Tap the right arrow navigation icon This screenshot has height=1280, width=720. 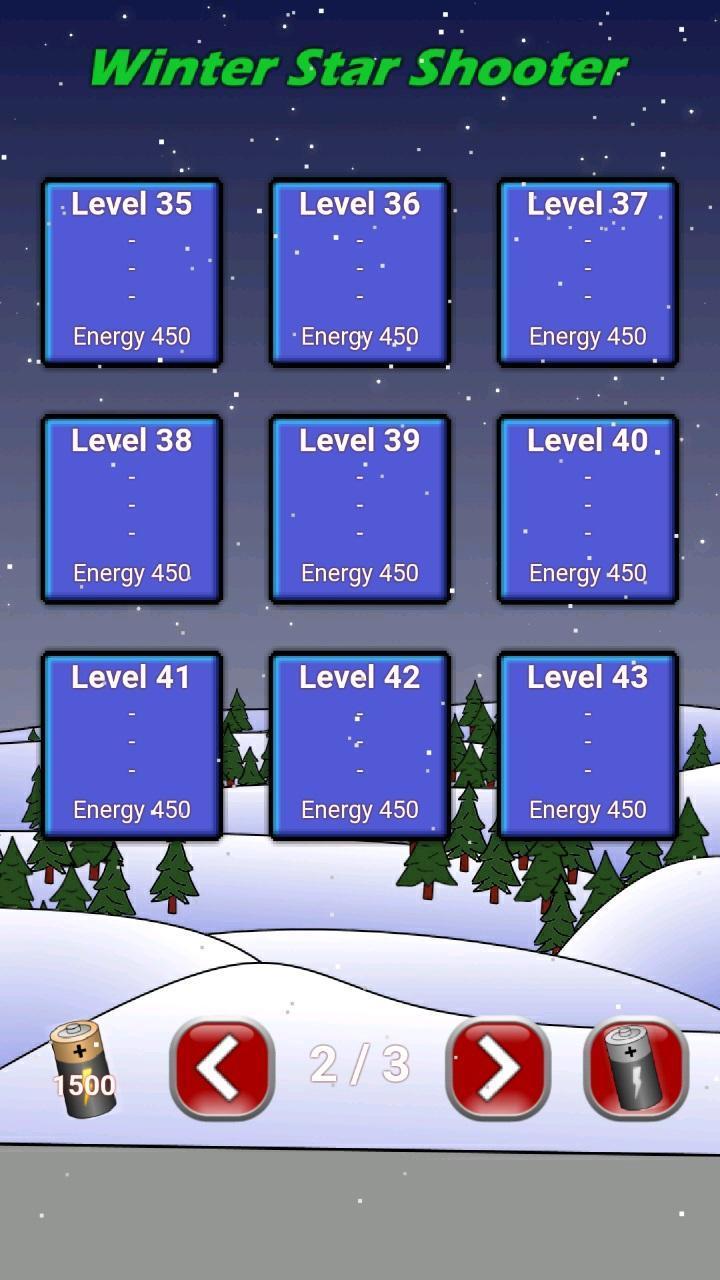[497, 1068]
